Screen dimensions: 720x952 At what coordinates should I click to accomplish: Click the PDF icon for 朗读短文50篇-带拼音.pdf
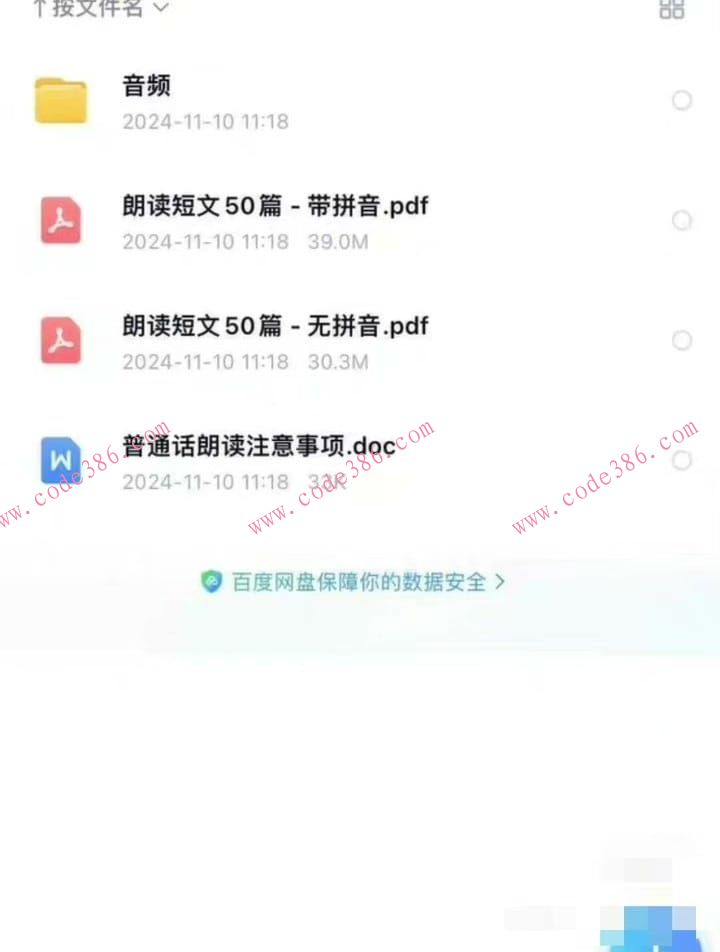pyautogui.click(x=60, y=220)
